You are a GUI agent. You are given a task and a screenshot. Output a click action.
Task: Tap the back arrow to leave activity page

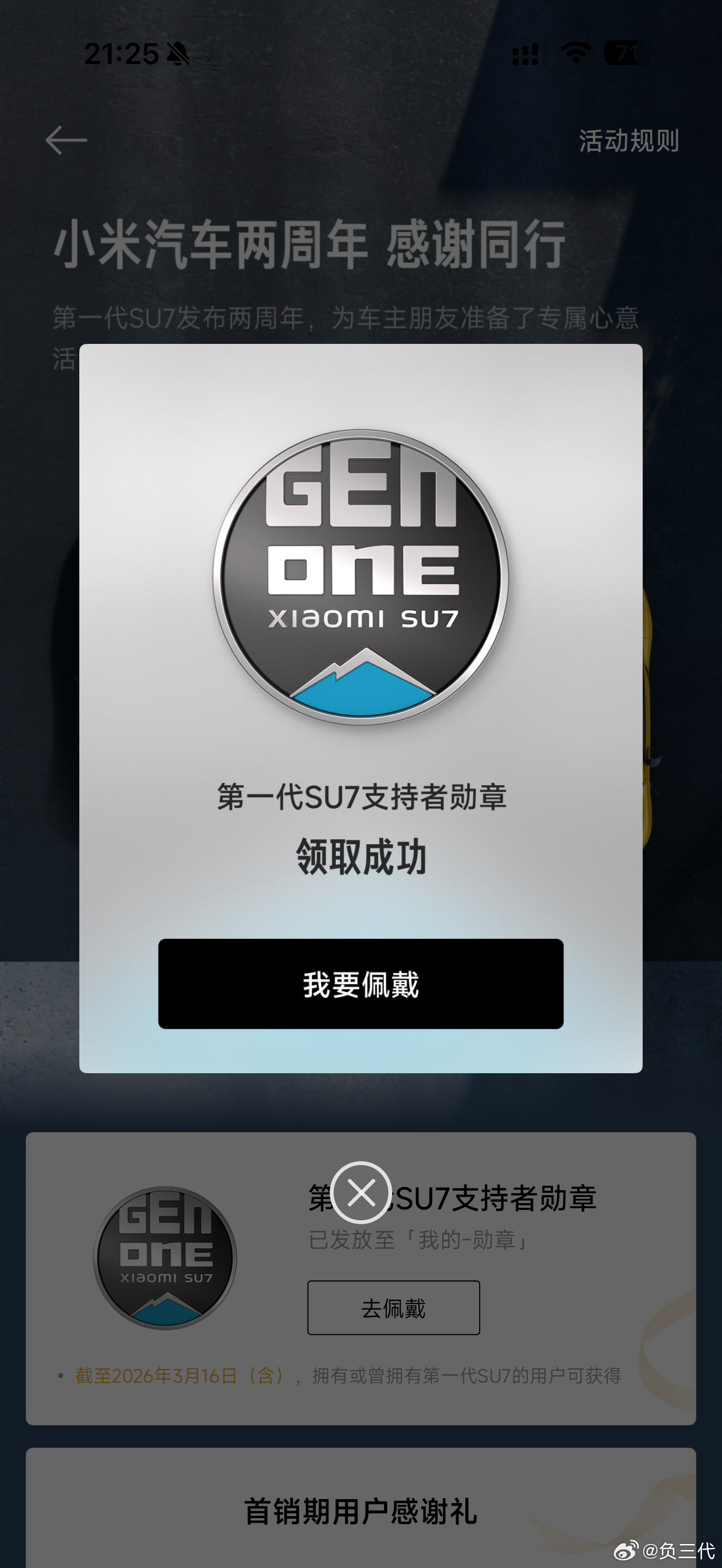[67, 140]
